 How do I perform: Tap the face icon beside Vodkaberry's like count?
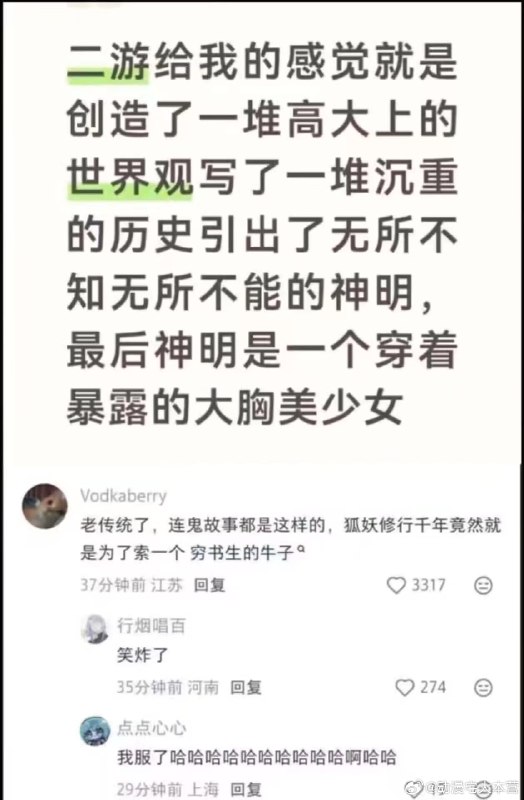click(x=483, y=585)
